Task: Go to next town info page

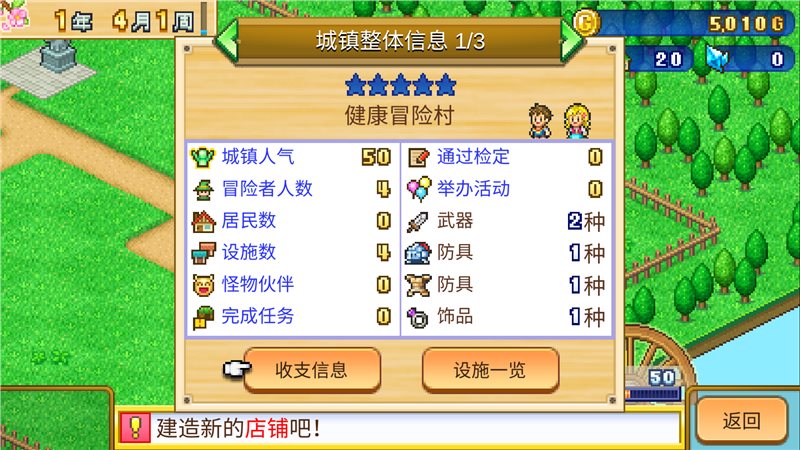Action: coord(572,41)
